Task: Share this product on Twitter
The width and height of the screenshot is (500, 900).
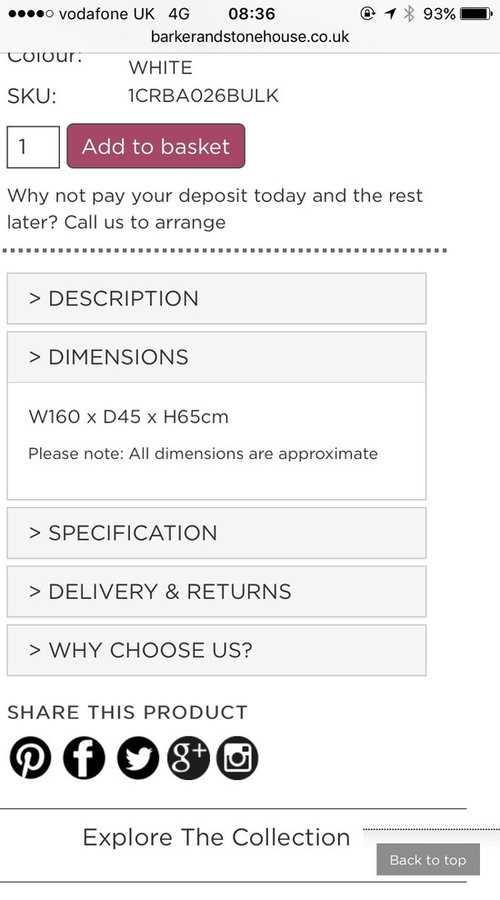Action: coord(138,758)
